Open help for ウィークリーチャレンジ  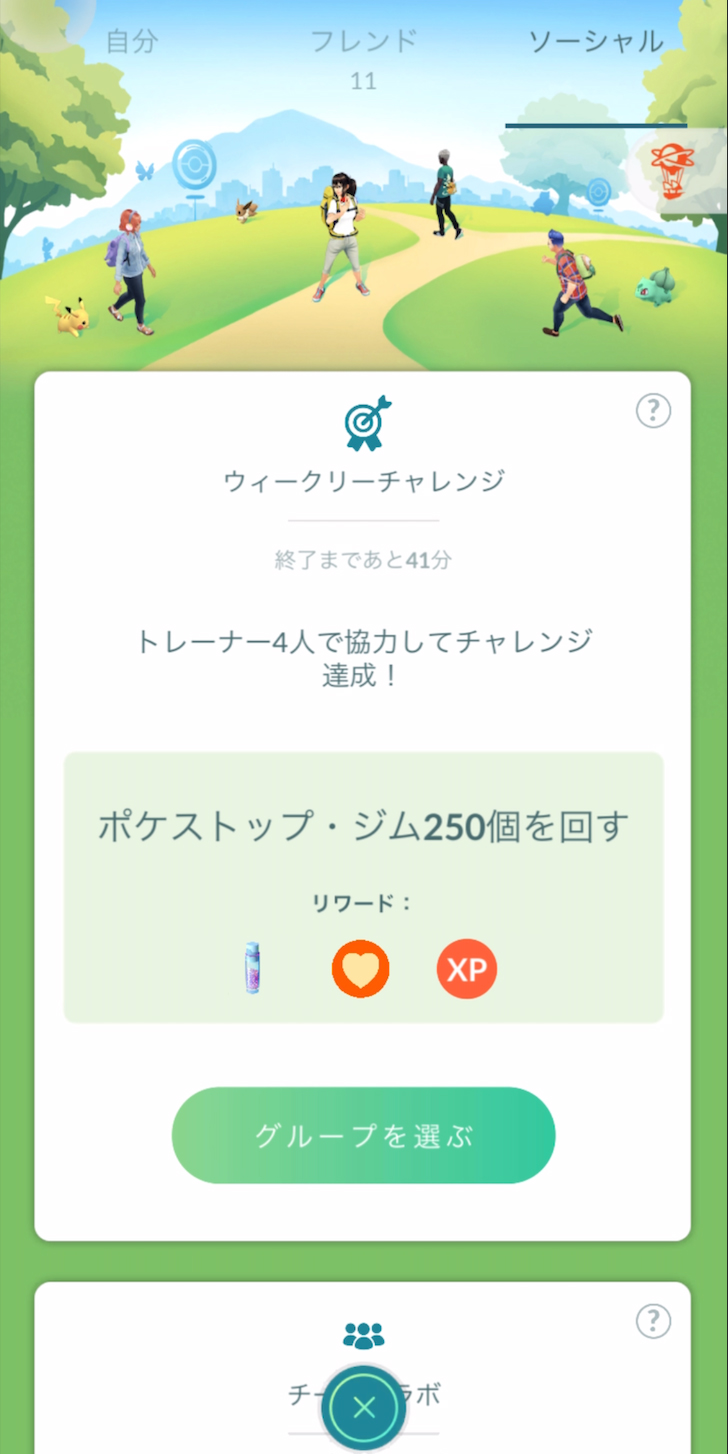click(x=653, y=410)
